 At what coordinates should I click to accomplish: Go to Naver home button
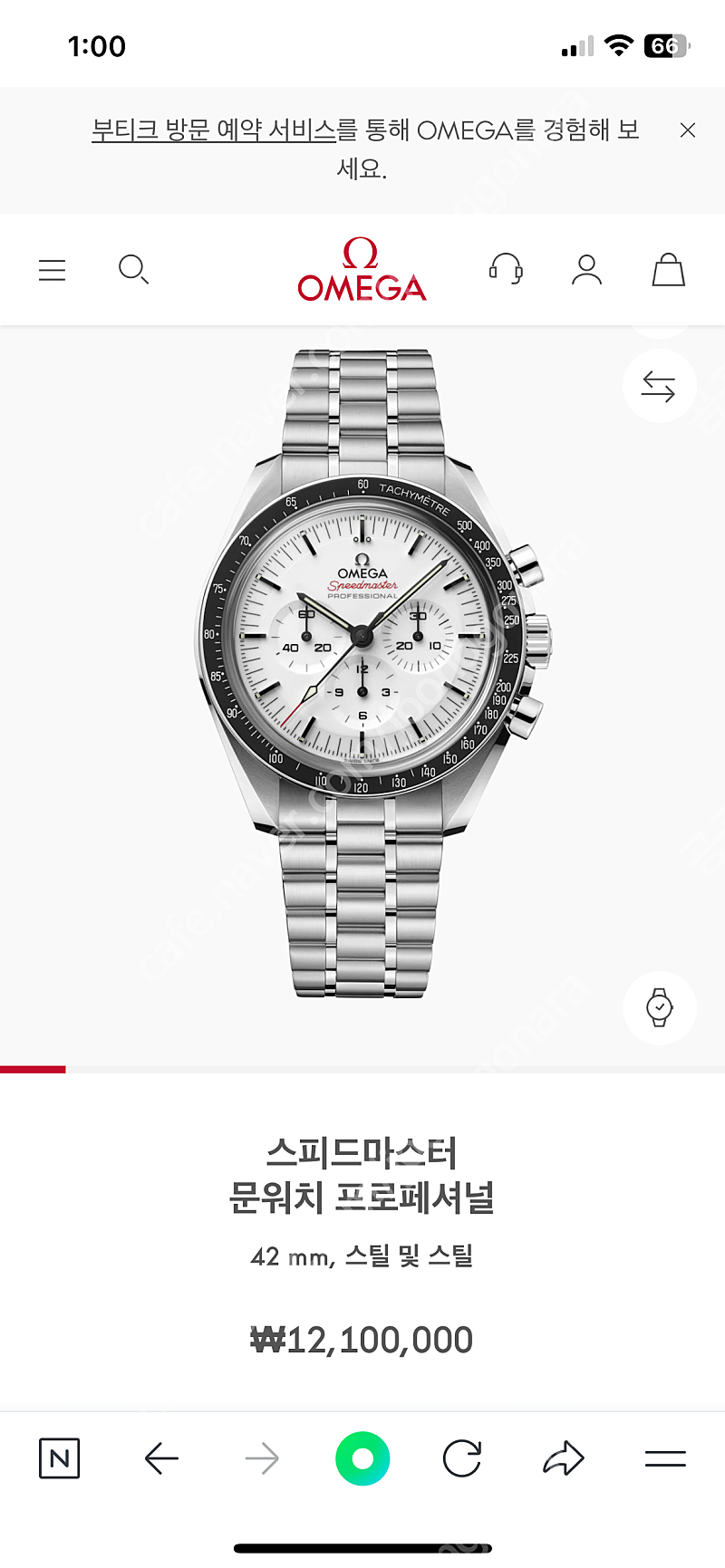point(60,1458)
